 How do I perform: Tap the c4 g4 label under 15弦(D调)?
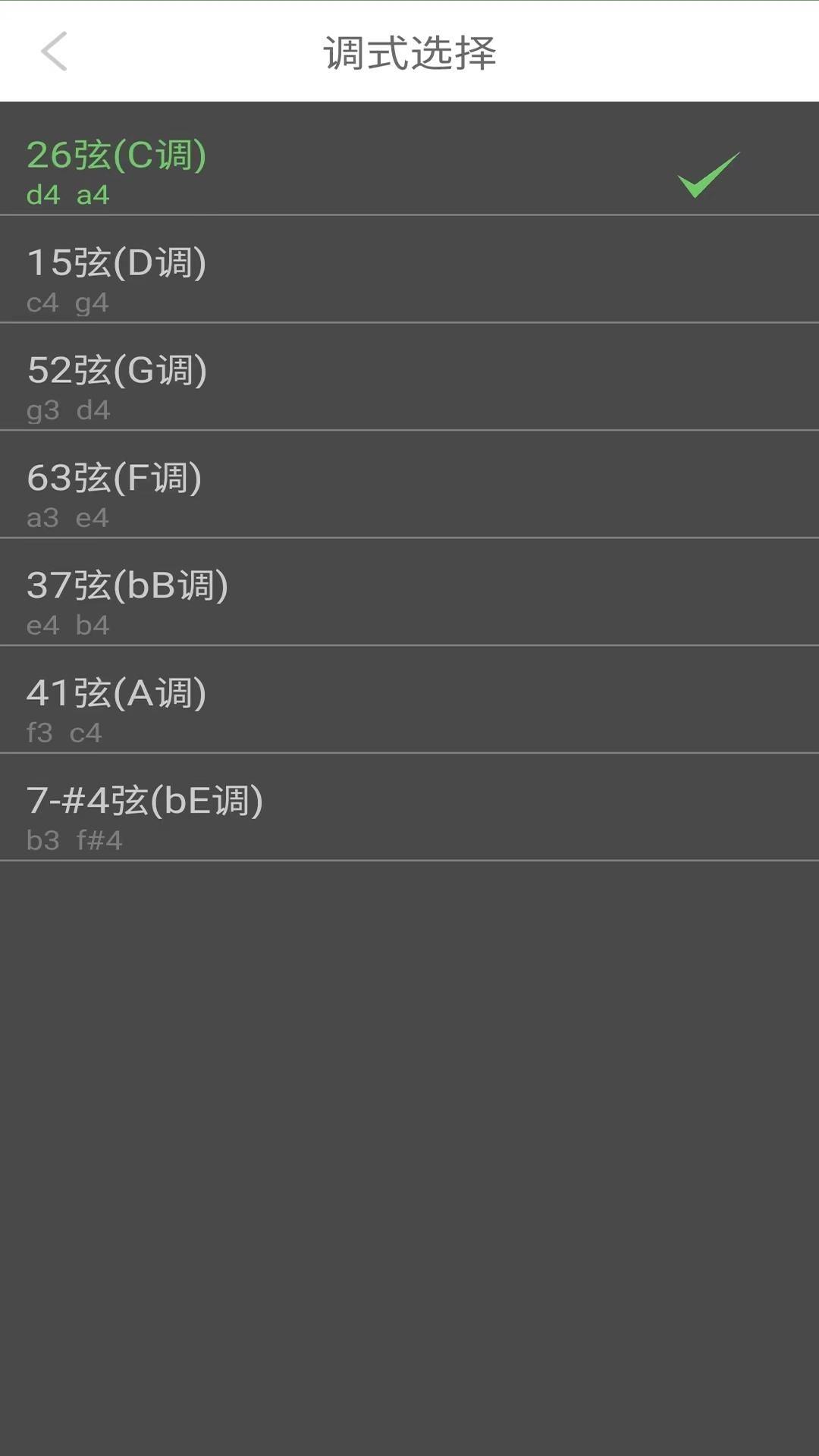point(66,303)
